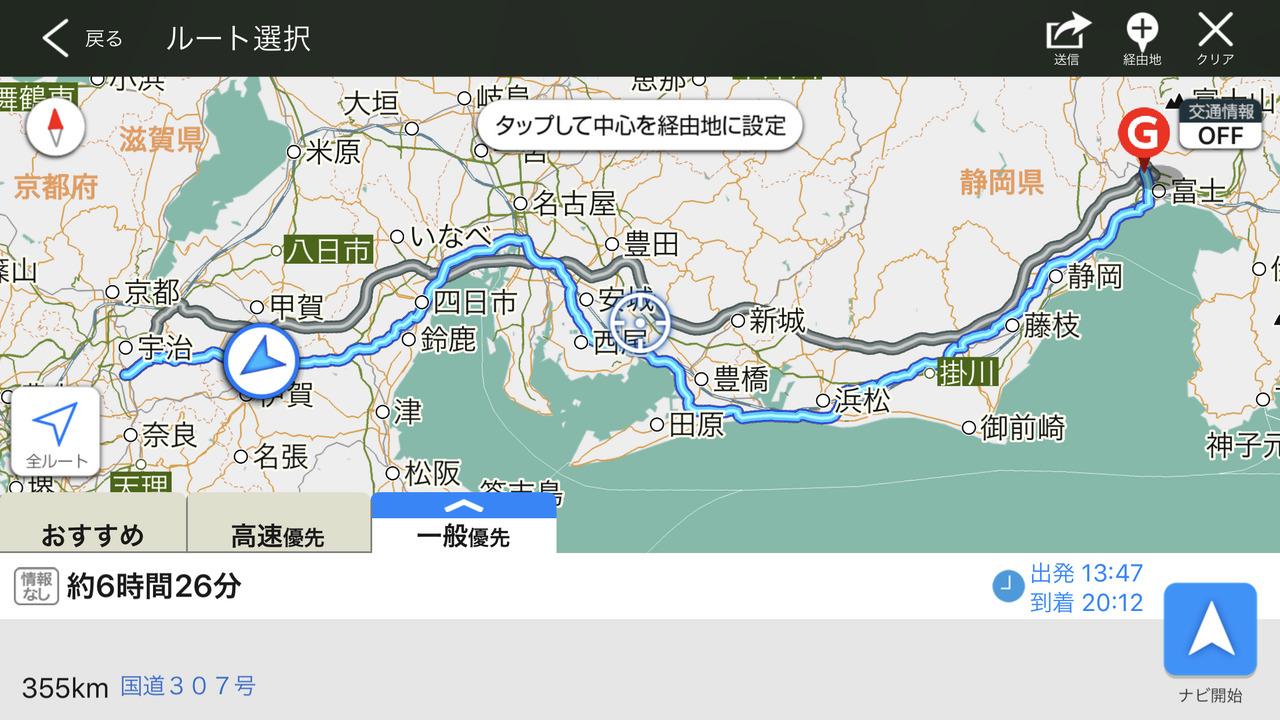Send the route with the 送信 icon
This screenshot has width=1280, height=720.
coord(1066,39)
